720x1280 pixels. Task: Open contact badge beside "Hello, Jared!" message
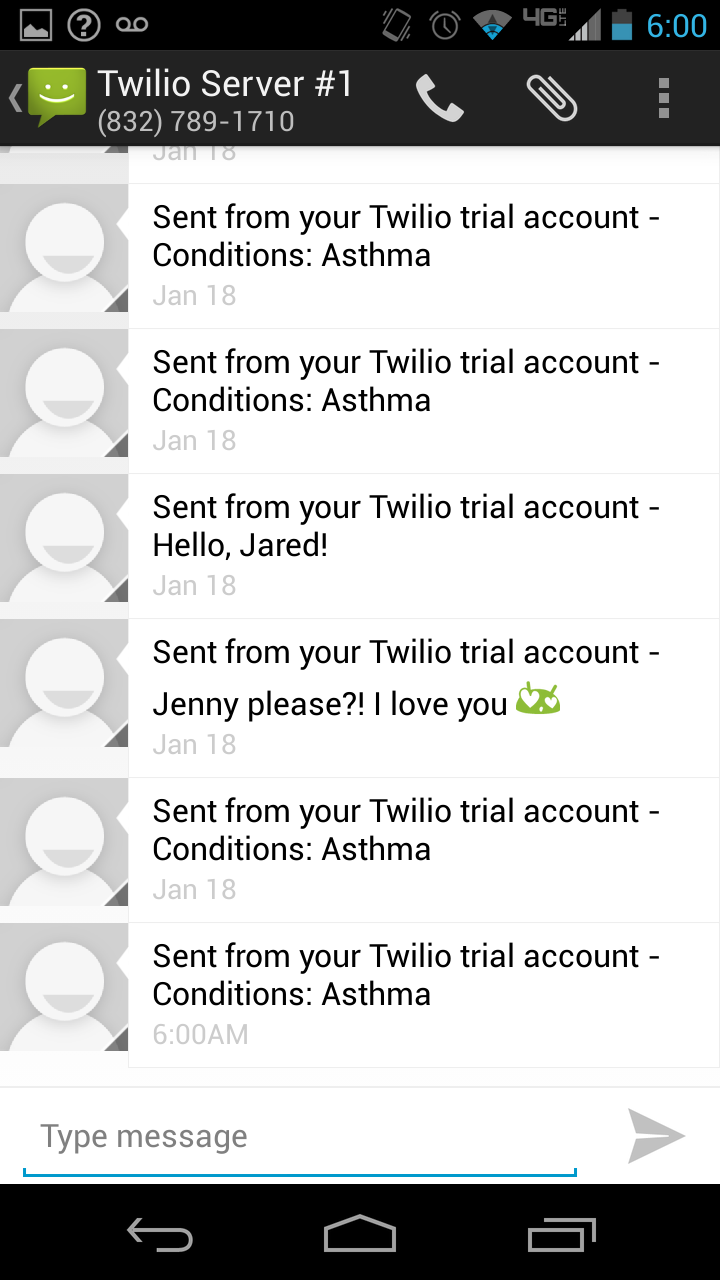[x=64, y=539]
